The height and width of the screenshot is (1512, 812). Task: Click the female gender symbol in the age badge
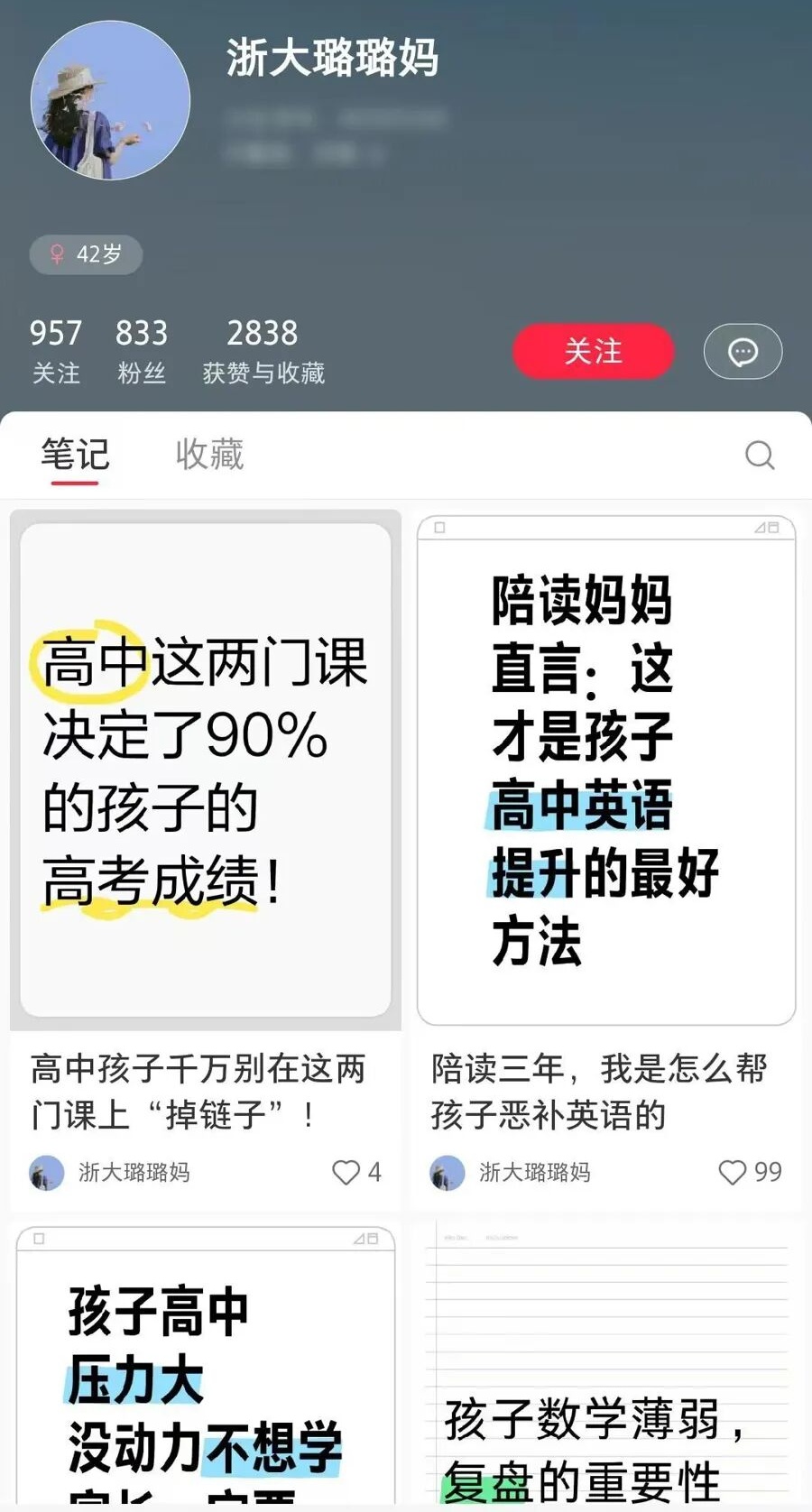pos(56,255)
